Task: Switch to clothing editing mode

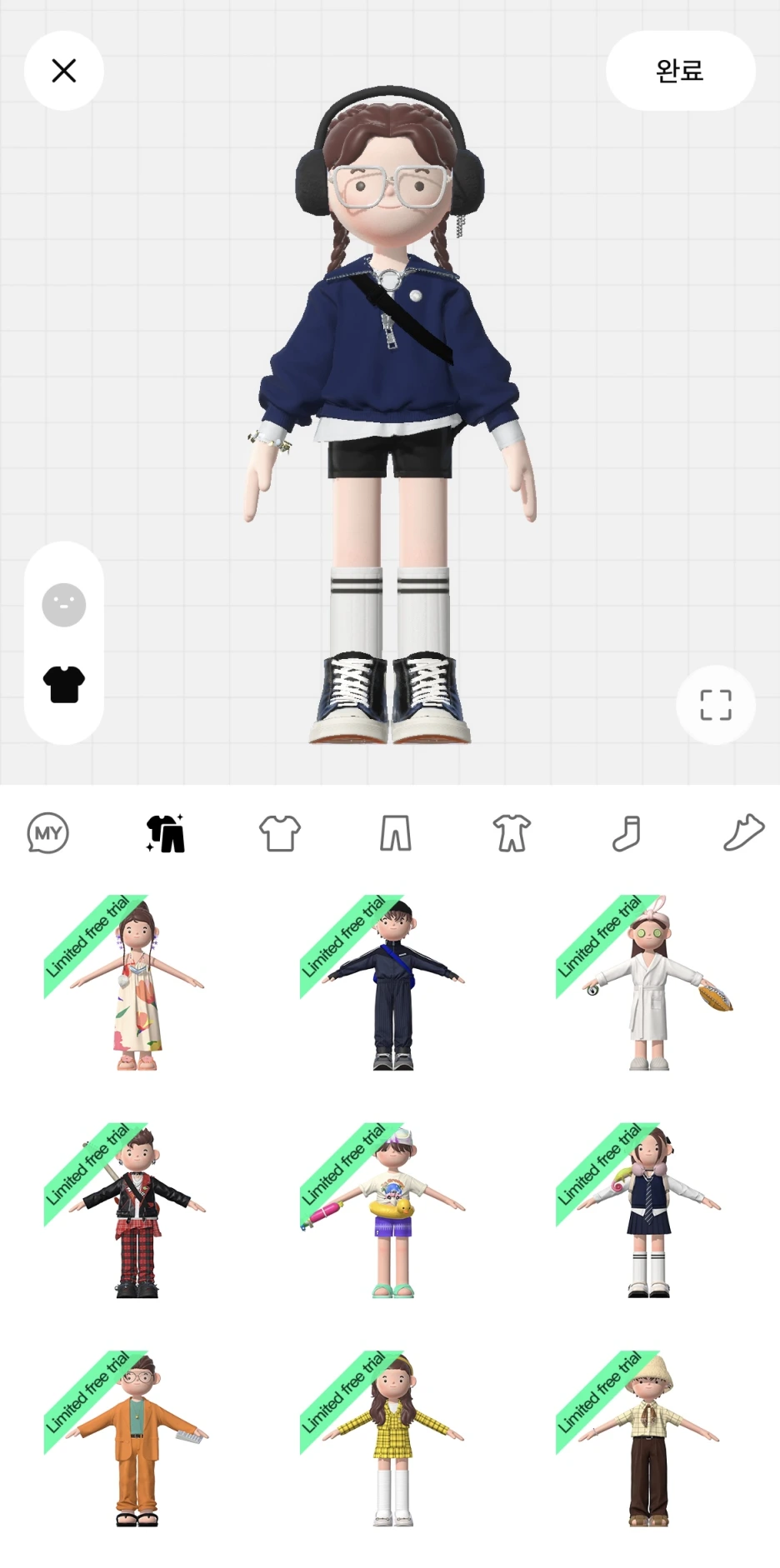Action: [64, 685]
